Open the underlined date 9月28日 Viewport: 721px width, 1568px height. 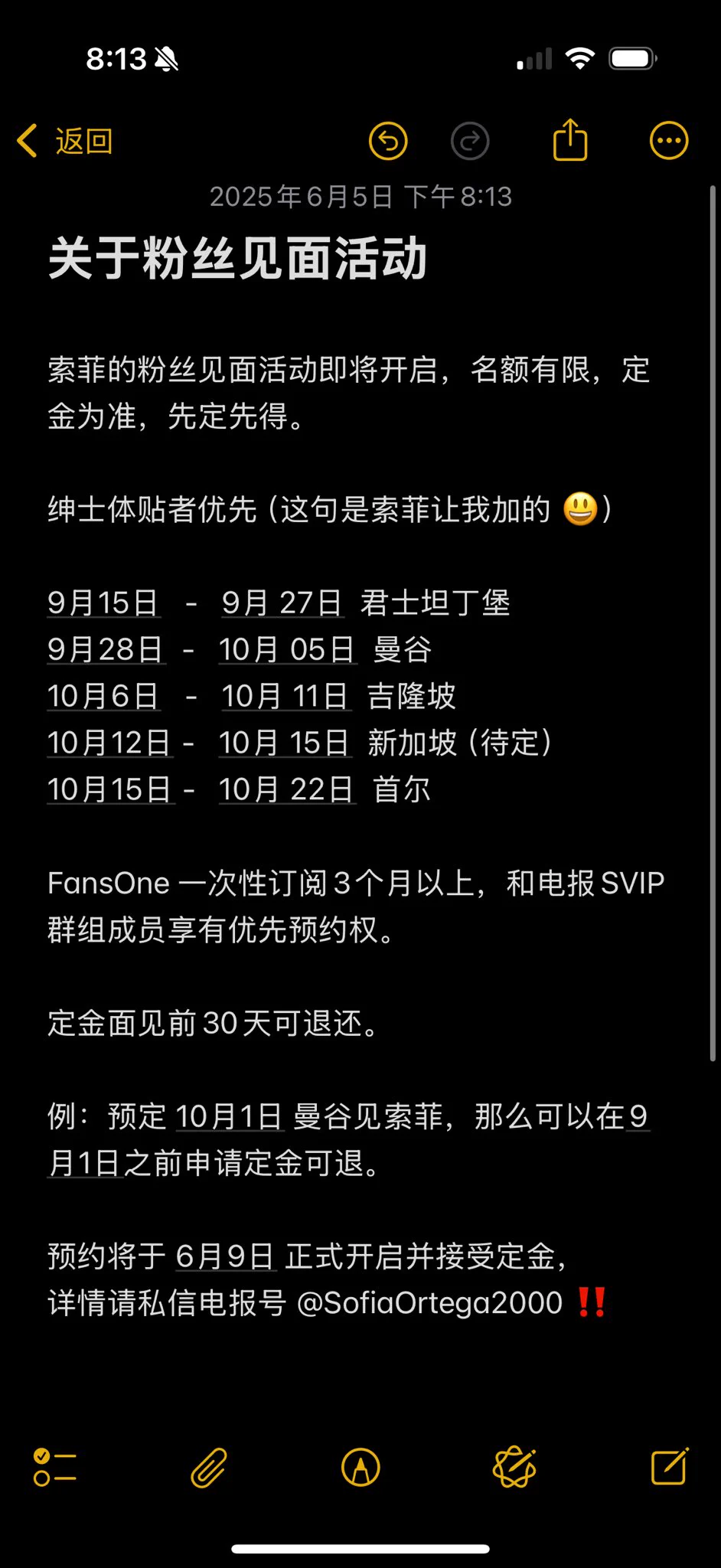106,650
